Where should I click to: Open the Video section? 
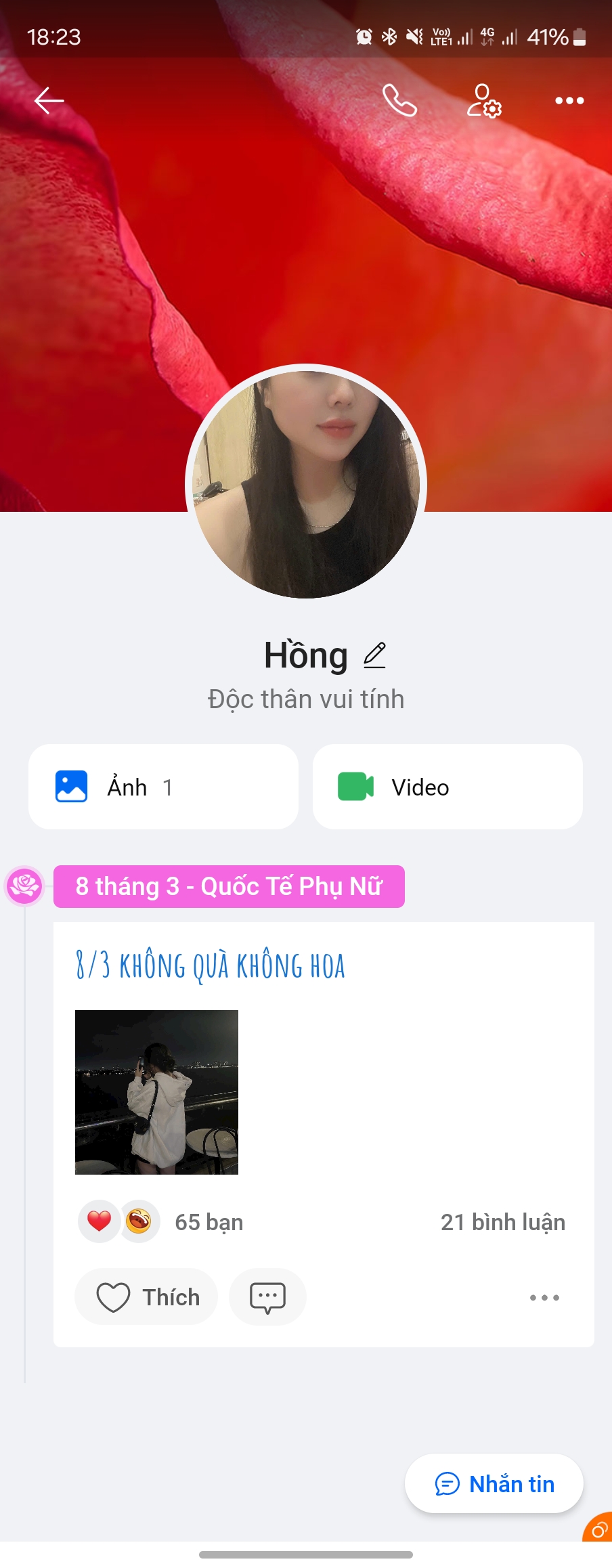(447, 787)
